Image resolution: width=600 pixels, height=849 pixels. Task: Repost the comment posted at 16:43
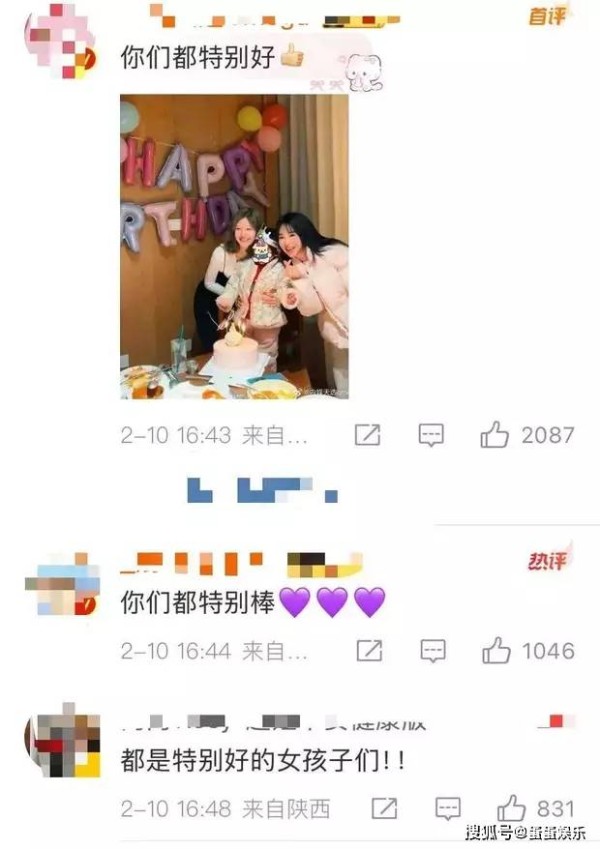(367, 435)
